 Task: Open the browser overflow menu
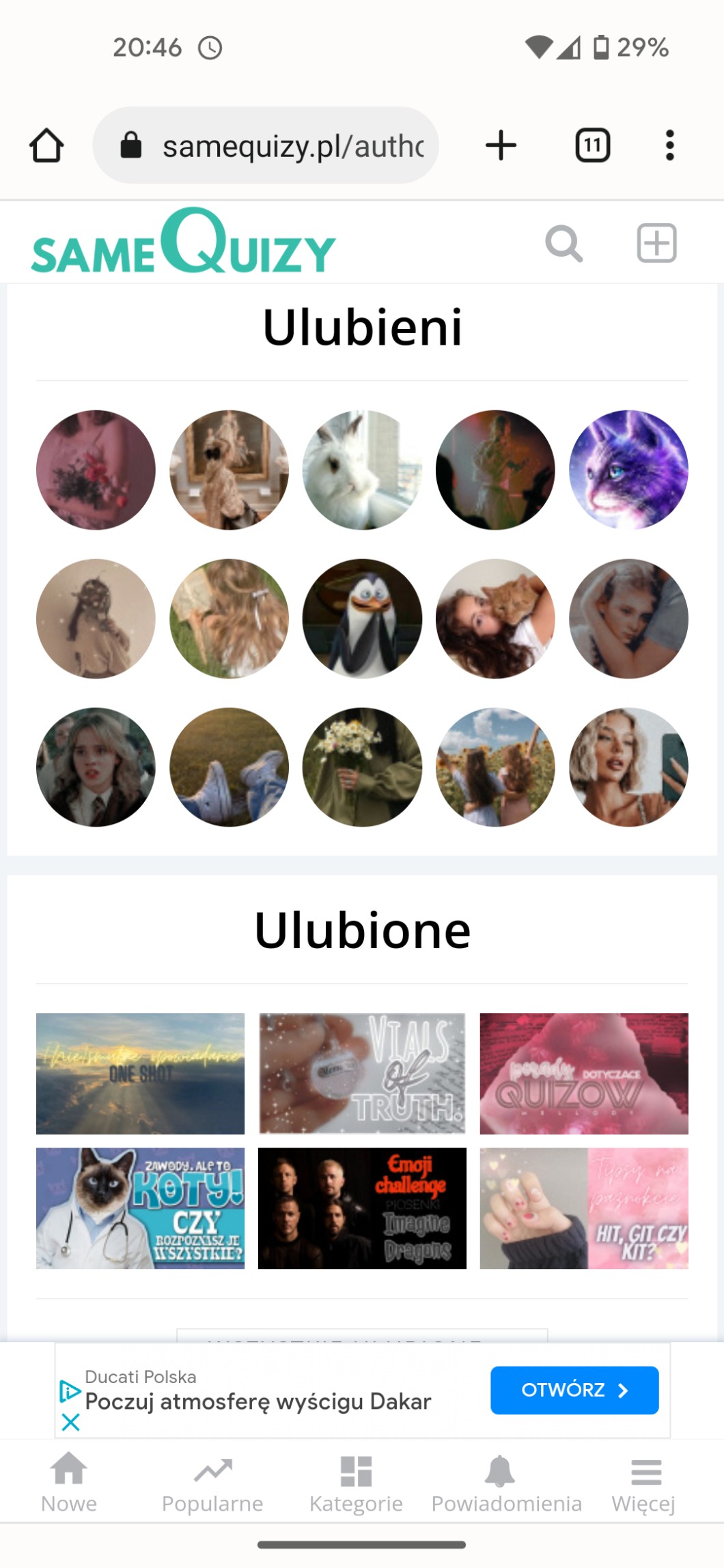pyautogui.click(x=669, y=145)
